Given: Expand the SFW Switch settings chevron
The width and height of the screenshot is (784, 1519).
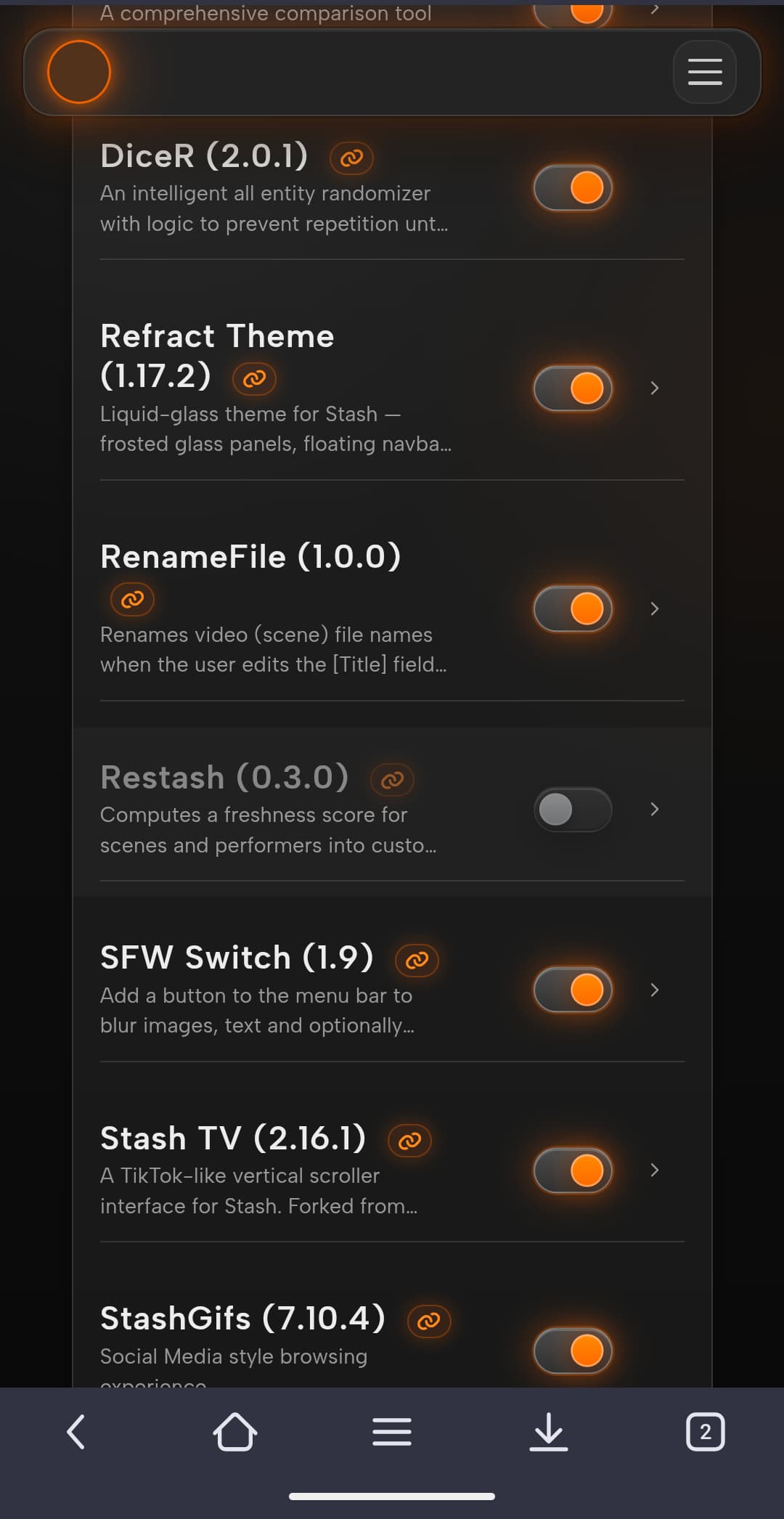Looking at the screenshot, I should [655, 990].
